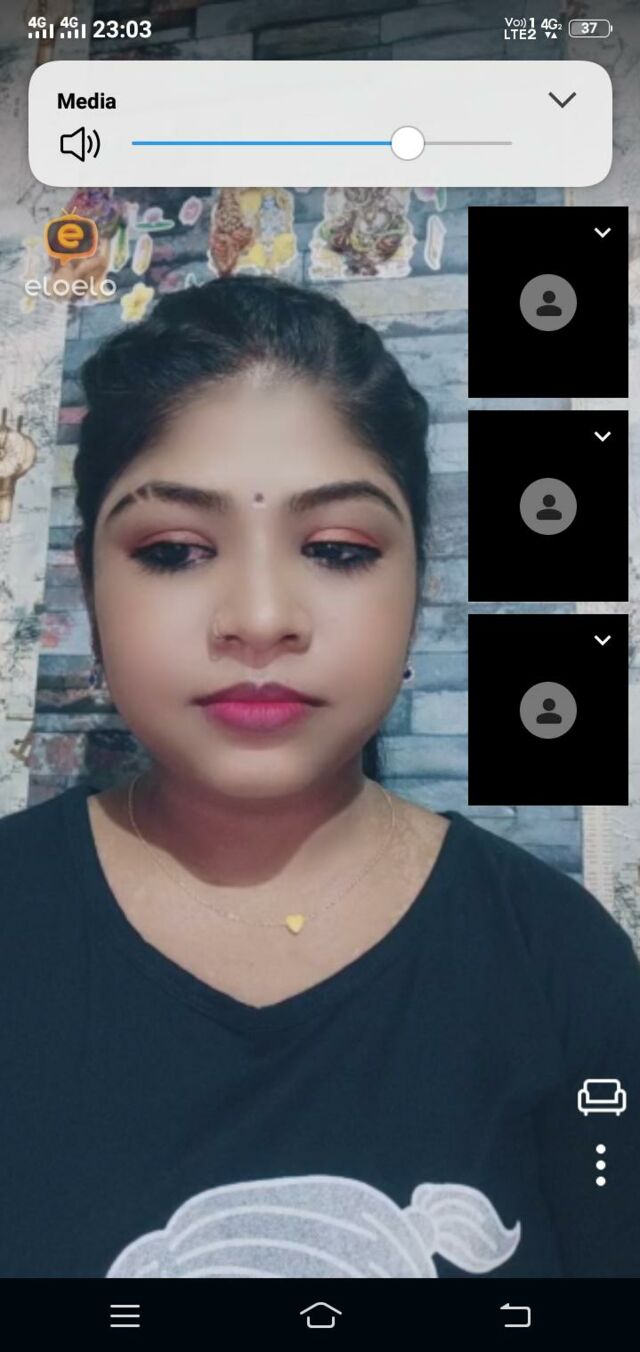
Task: Open the second guest seat dropdown arrow
Action: tap(602, 436)
